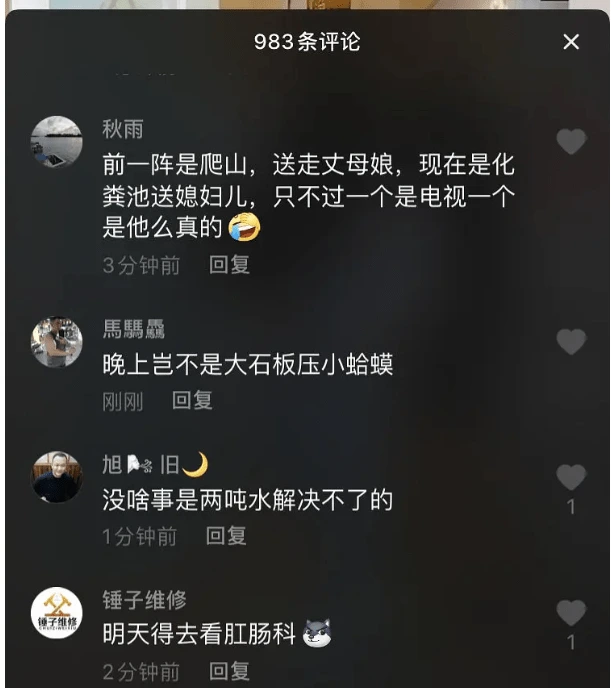The width and height of the screenshot is (611, 688).
Task: Reply to 秋雨's comment
Action: click(x=229, y=265)
